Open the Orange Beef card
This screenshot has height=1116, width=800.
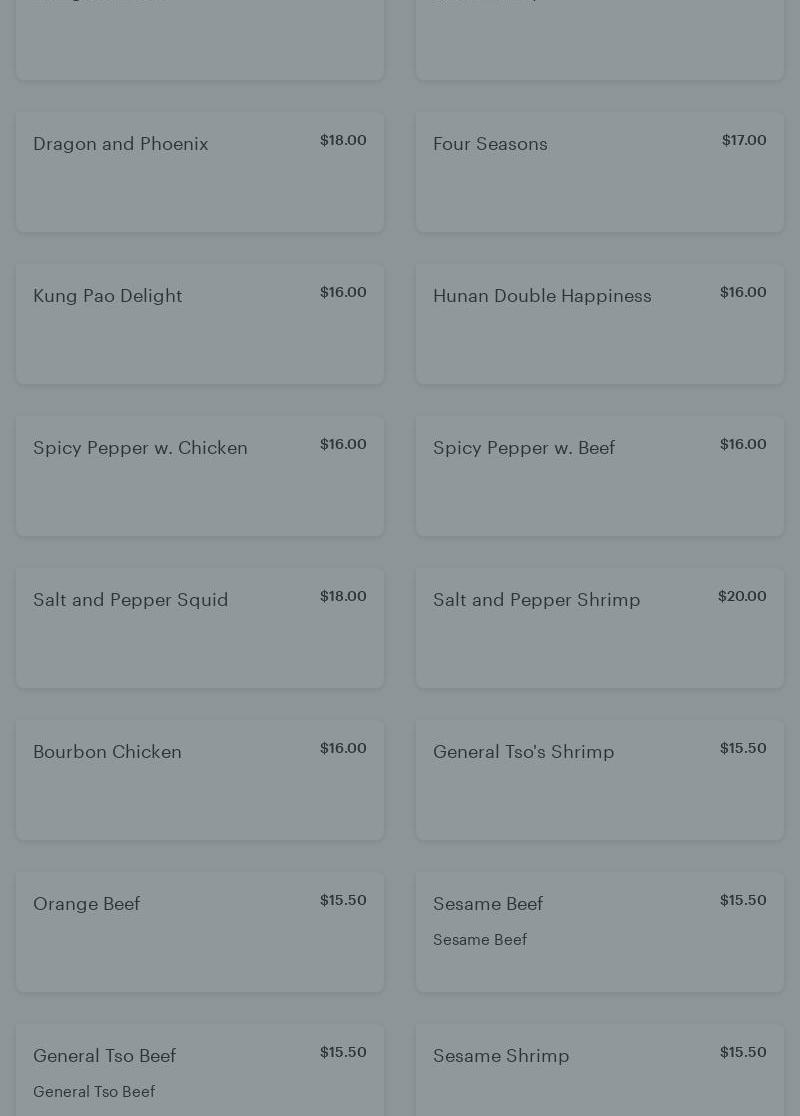click(x=200, y=932)
